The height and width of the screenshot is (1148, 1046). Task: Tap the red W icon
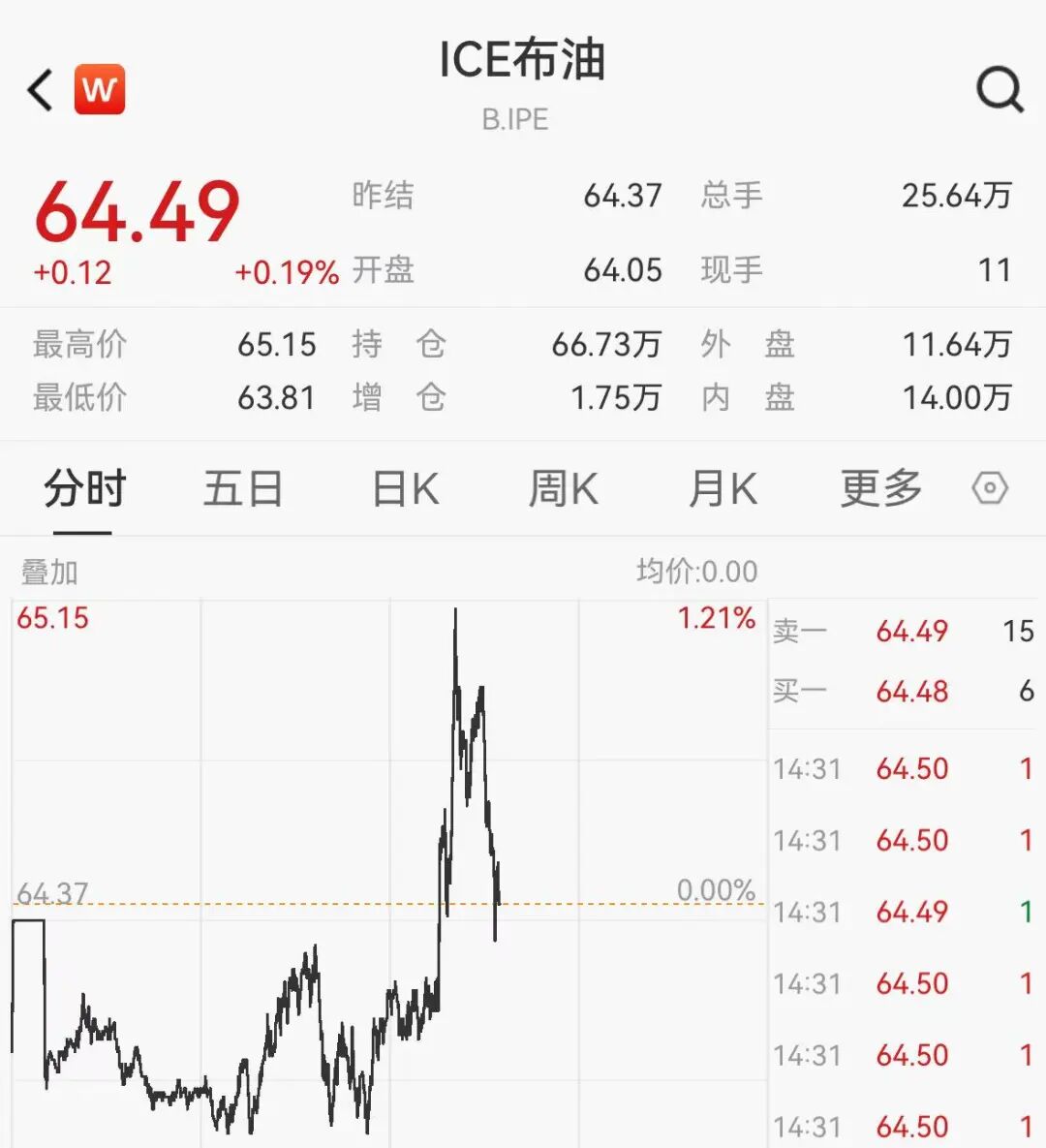coord(100,90)
